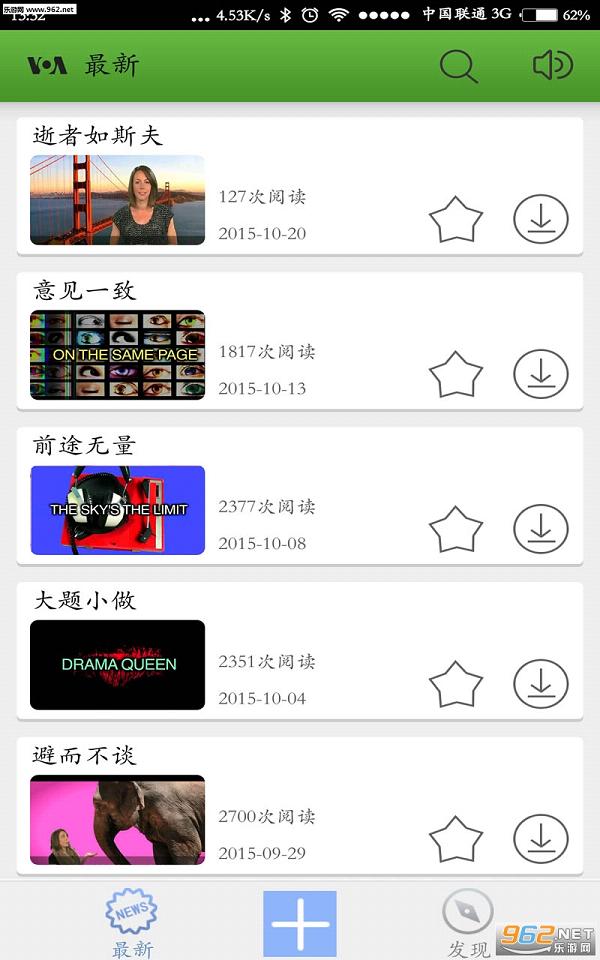Star the 意见一致 lesson
600x960 pixels.
[x=456, y=375]
